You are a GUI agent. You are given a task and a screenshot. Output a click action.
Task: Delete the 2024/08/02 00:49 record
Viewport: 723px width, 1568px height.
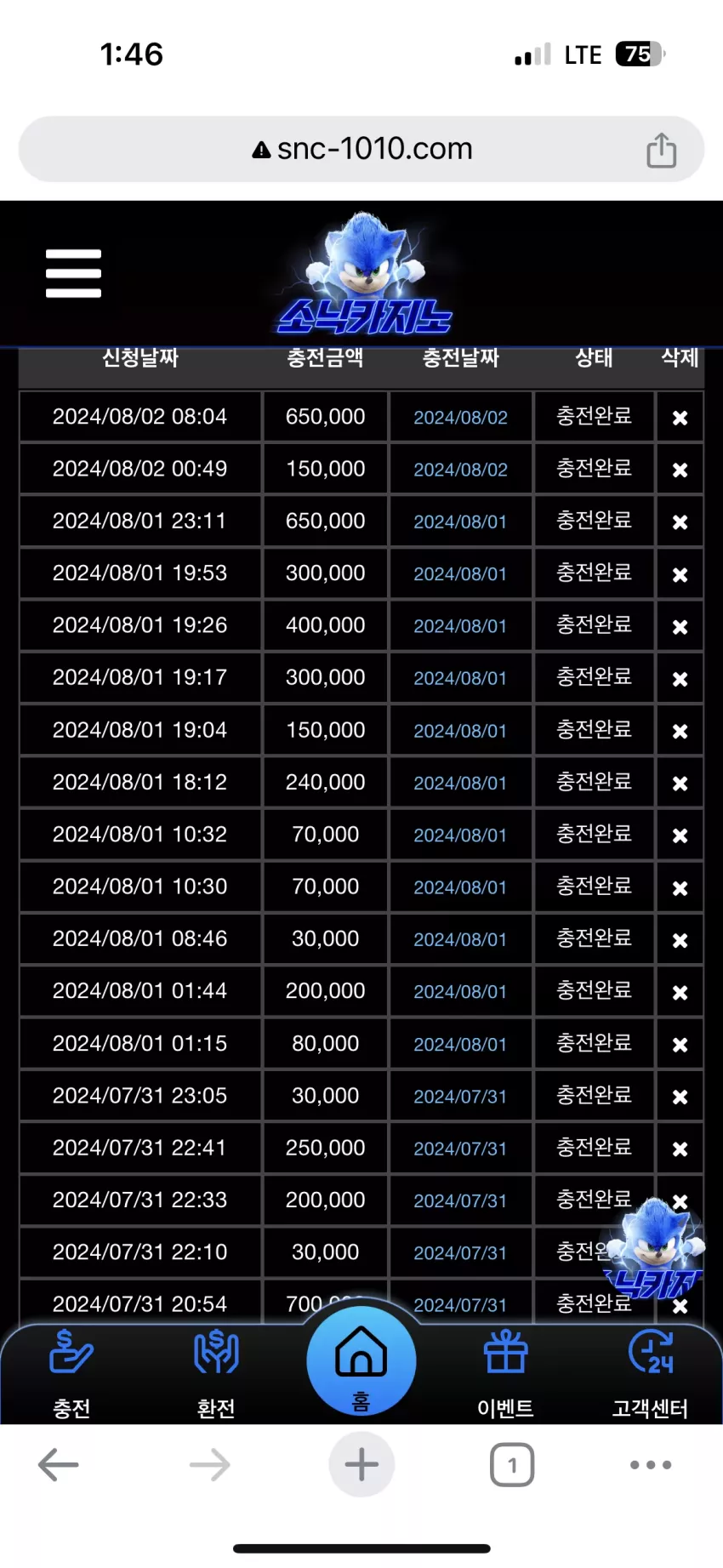(680, 470)
